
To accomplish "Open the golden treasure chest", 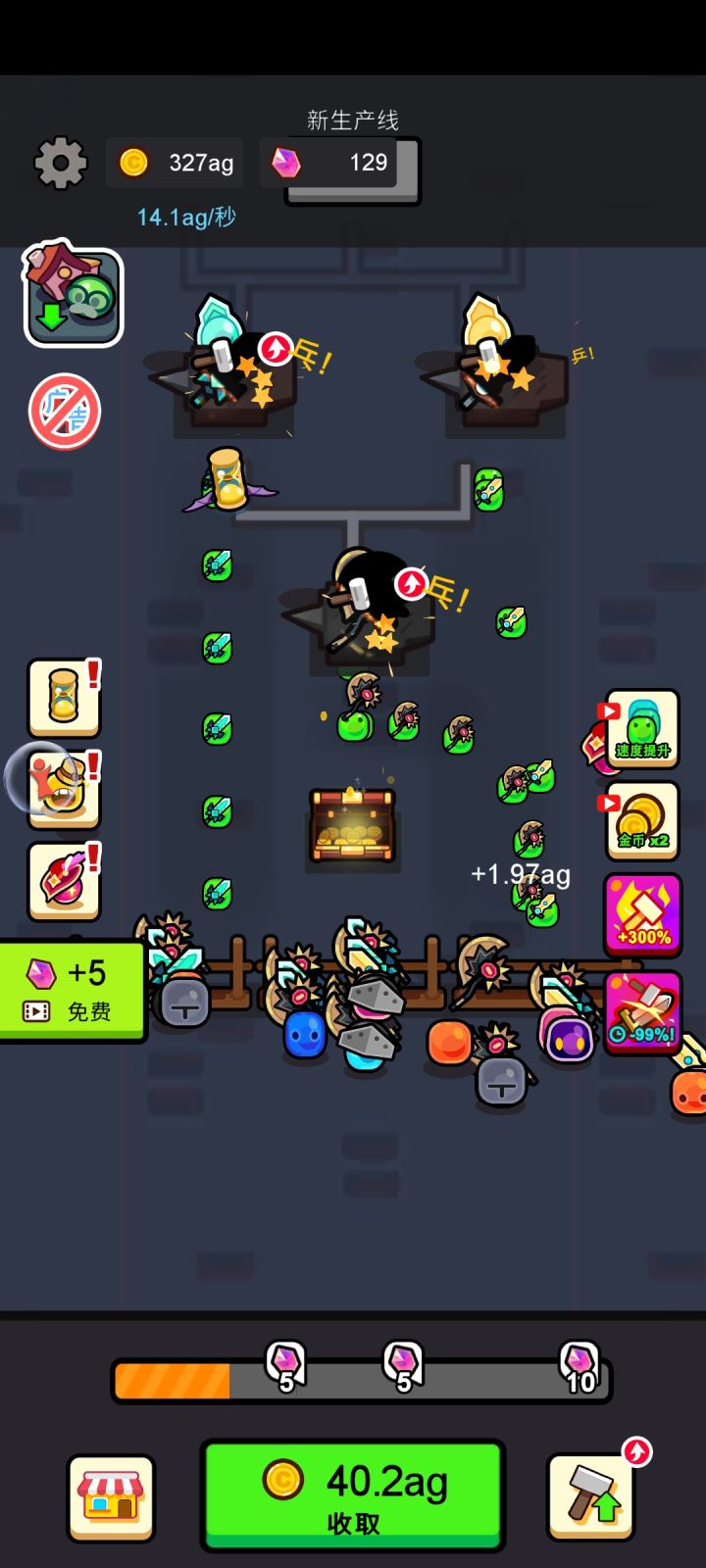I will 351,826.
